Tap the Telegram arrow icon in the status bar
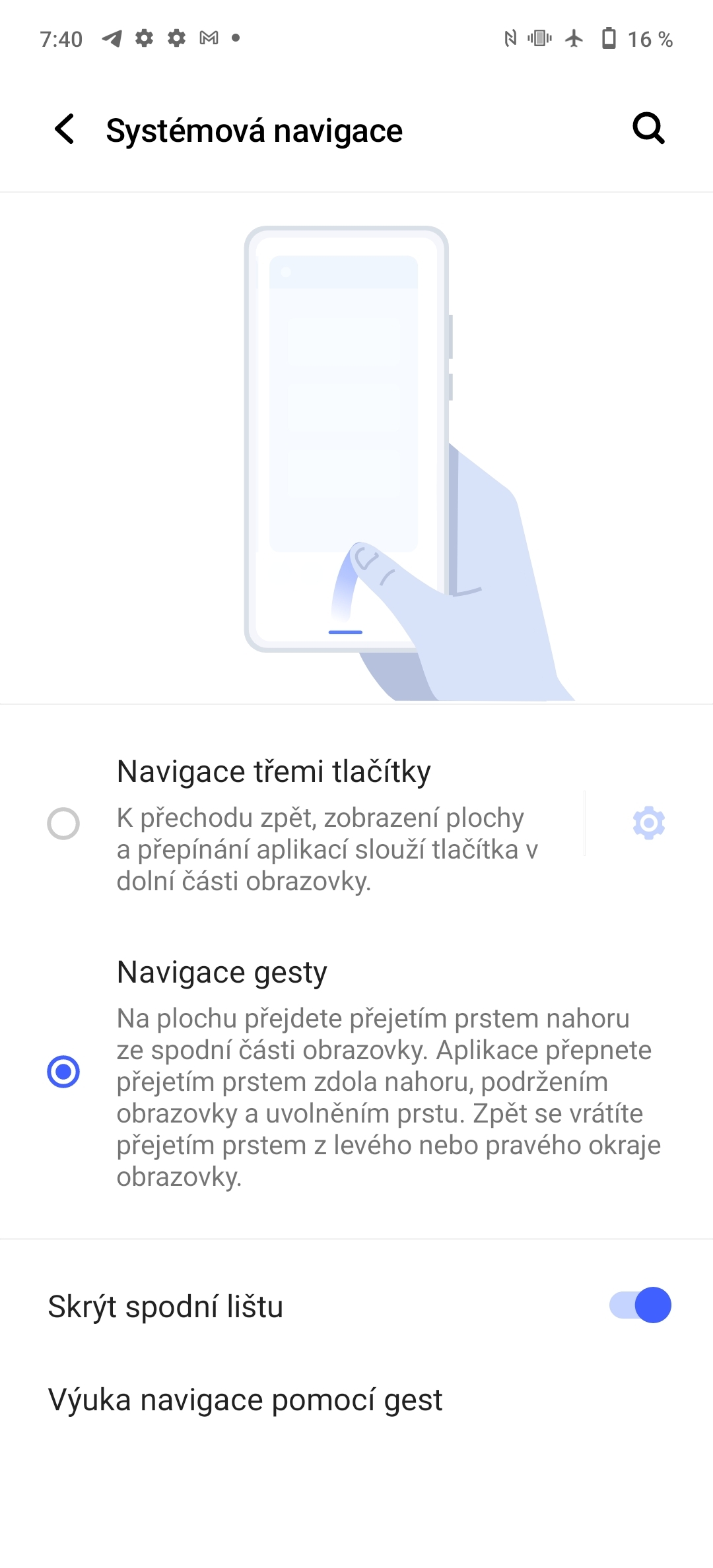713x1568 pixels. [x=111, y=38]
